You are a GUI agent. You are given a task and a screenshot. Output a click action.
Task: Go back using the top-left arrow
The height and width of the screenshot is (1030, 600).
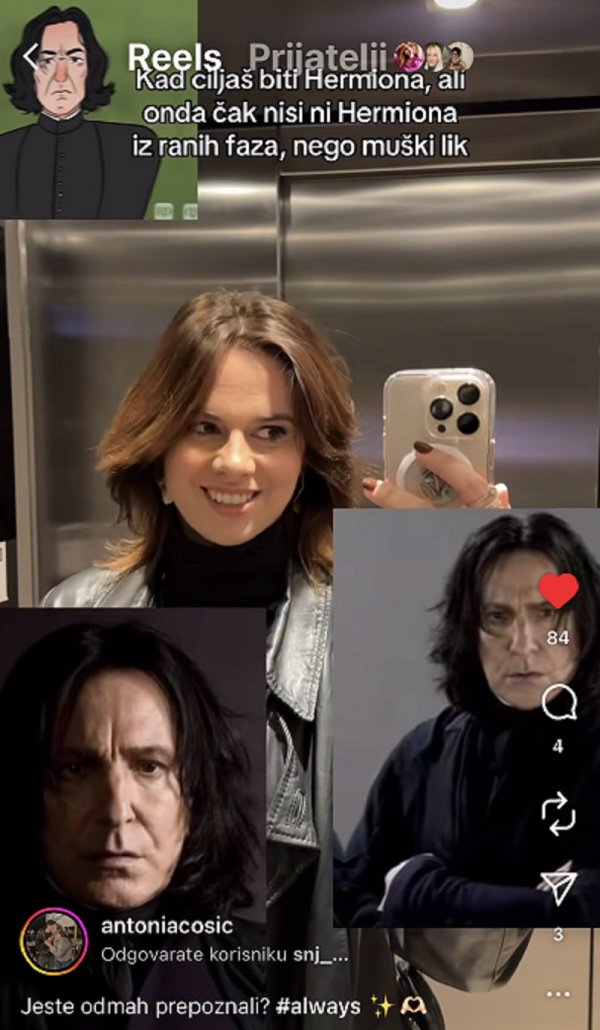point(31,58)
